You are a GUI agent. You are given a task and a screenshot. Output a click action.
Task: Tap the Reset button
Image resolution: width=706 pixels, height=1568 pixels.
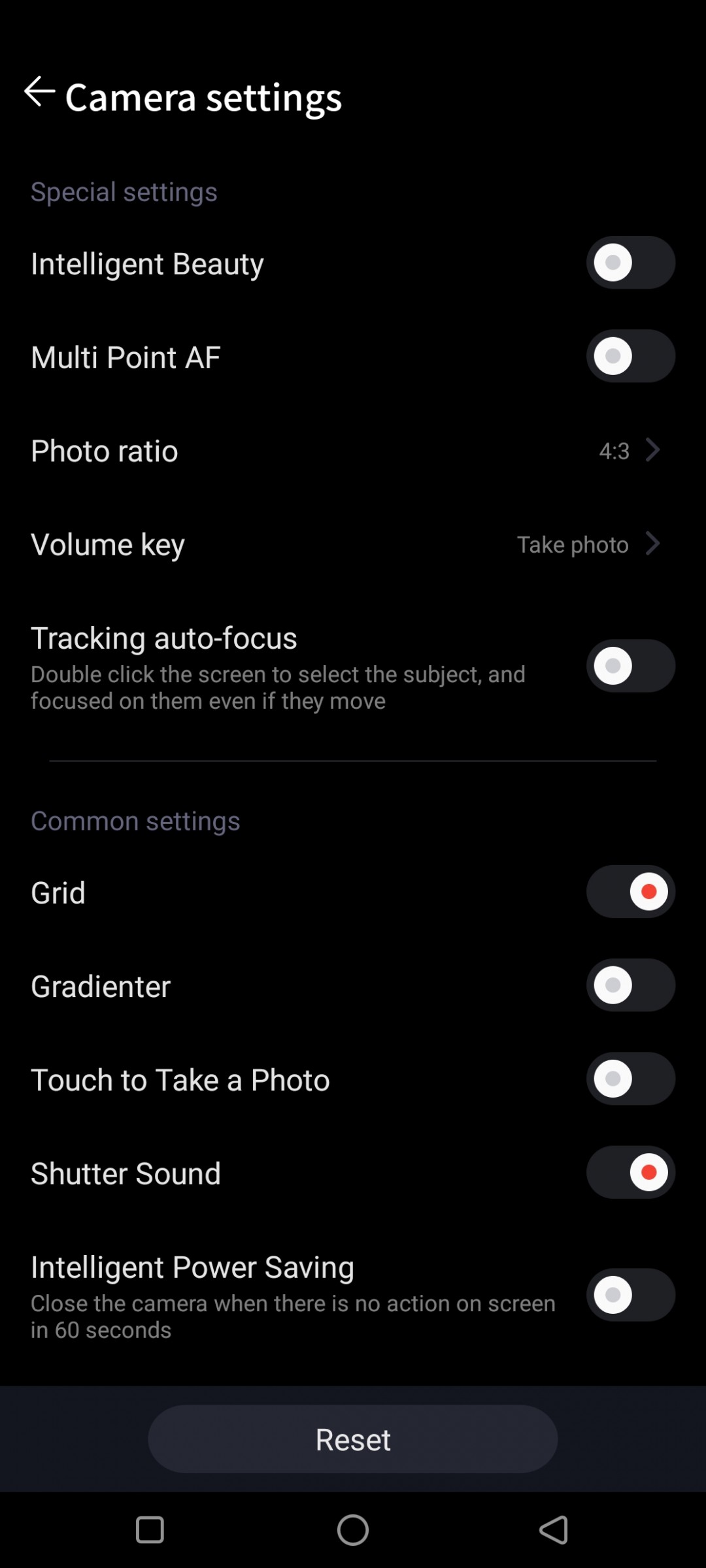(x=353, y=1439)
